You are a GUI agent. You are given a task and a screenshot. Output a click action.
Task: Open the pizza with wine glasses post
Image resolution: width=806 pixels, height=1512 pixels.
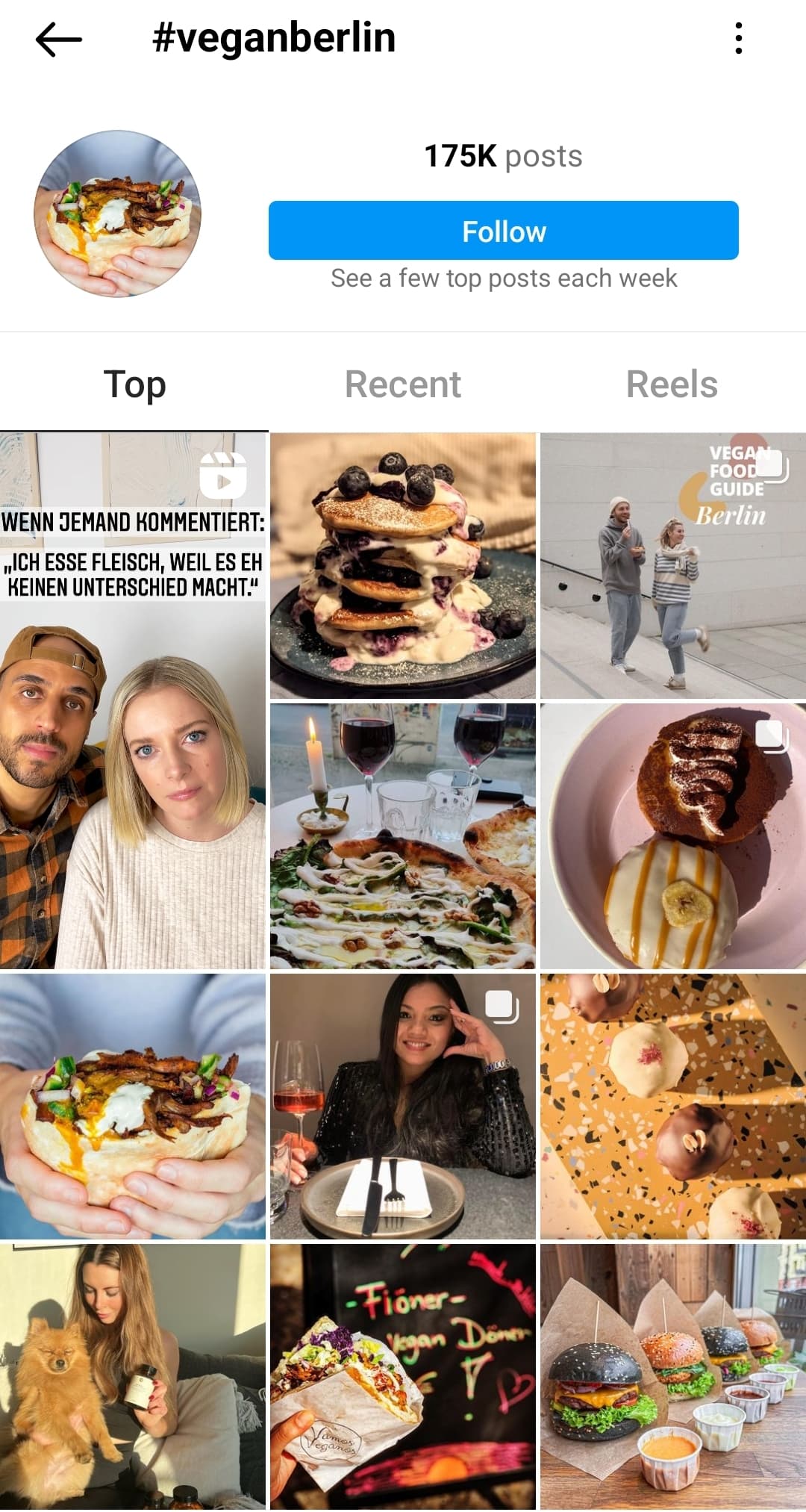coord(402,833)
